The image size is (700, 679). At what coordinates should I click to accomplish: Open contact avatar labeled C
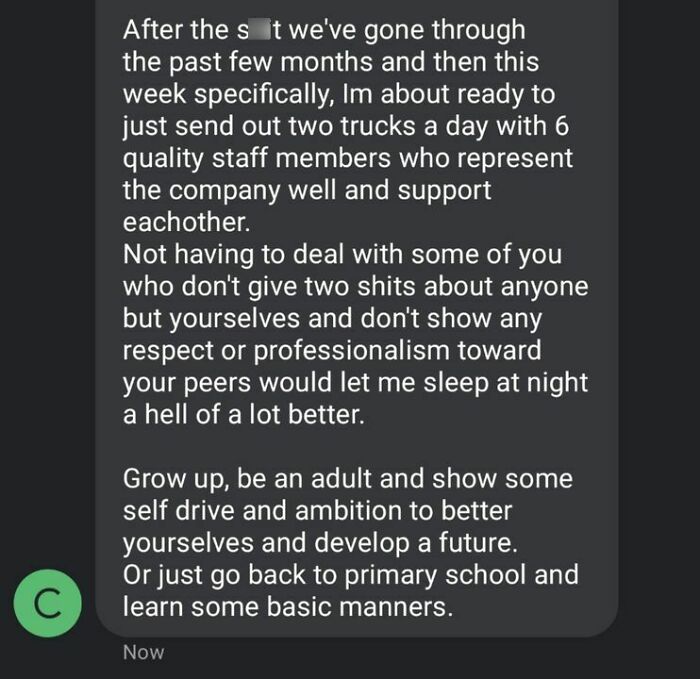click(50, 602)
